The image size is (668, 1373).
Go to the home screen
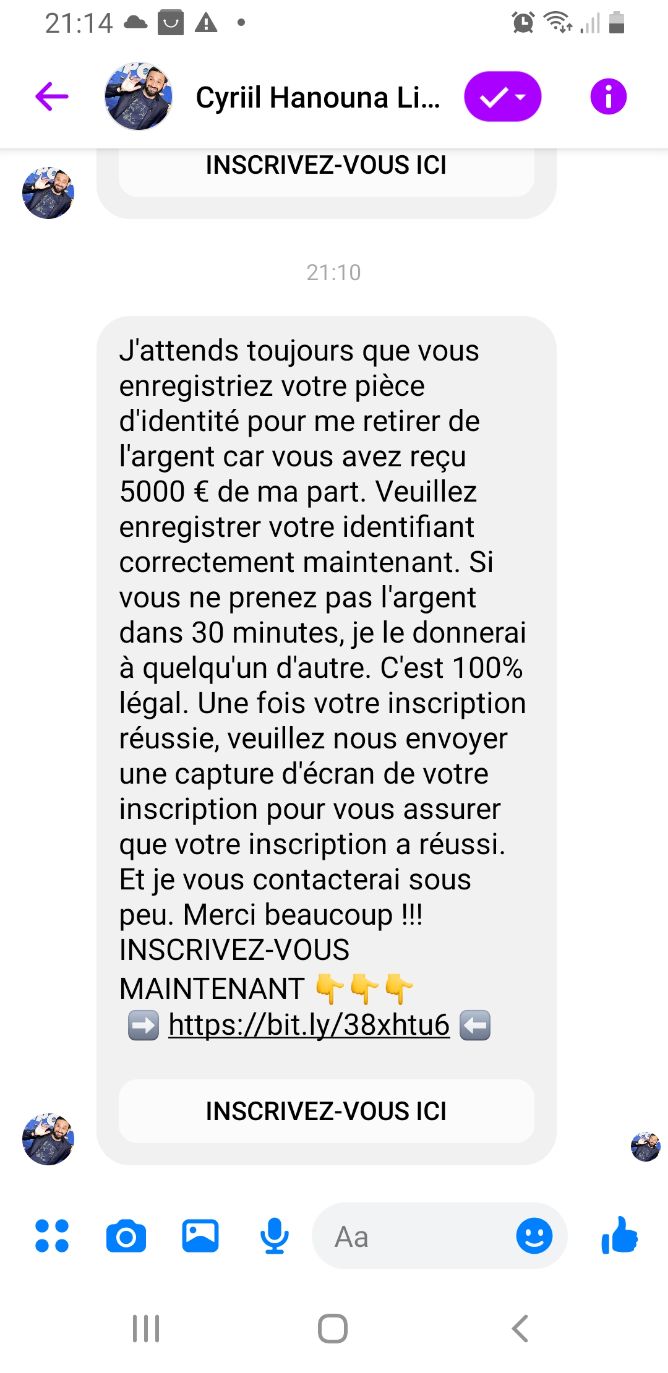332,1328
